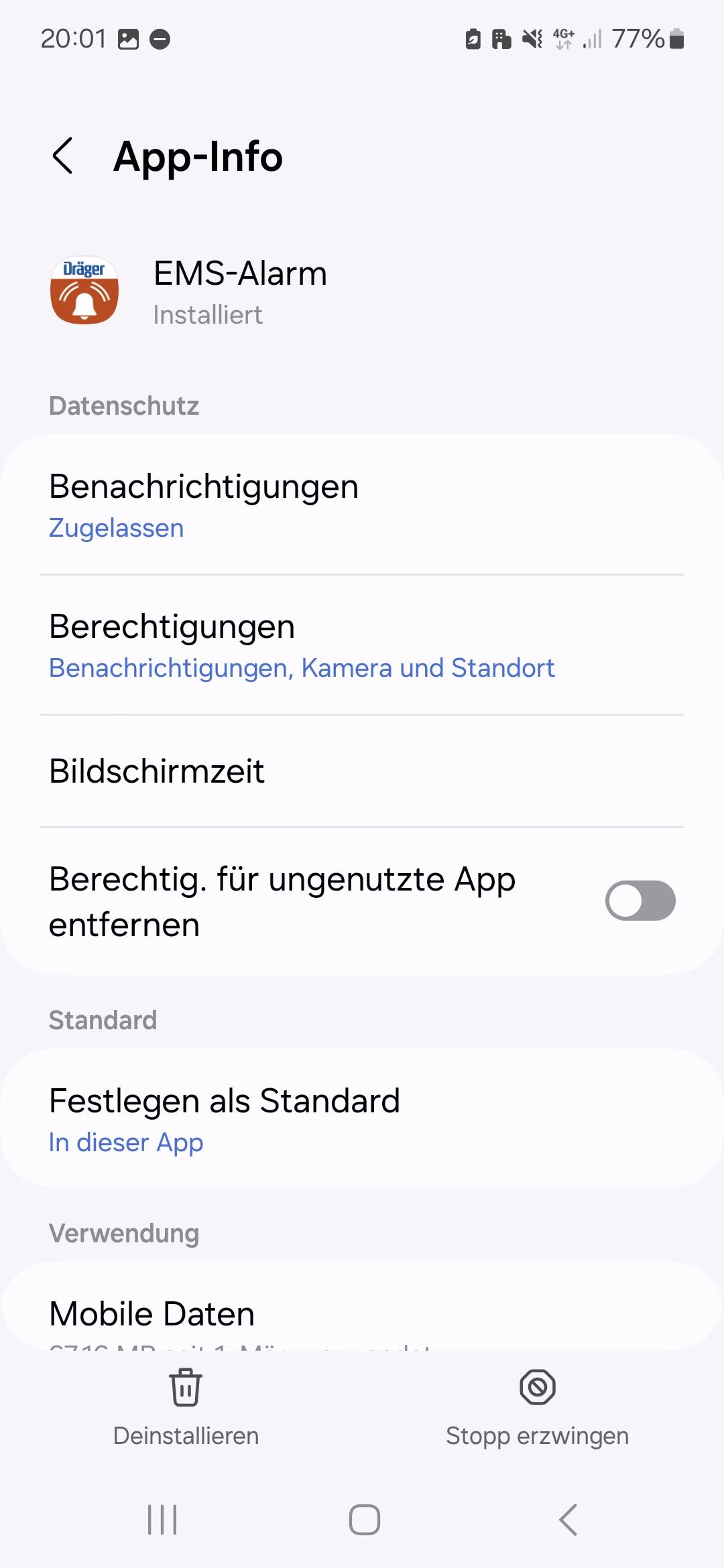Open recent apps from navigation bar
The image size is (724, 1568).
click(162, 1520)
